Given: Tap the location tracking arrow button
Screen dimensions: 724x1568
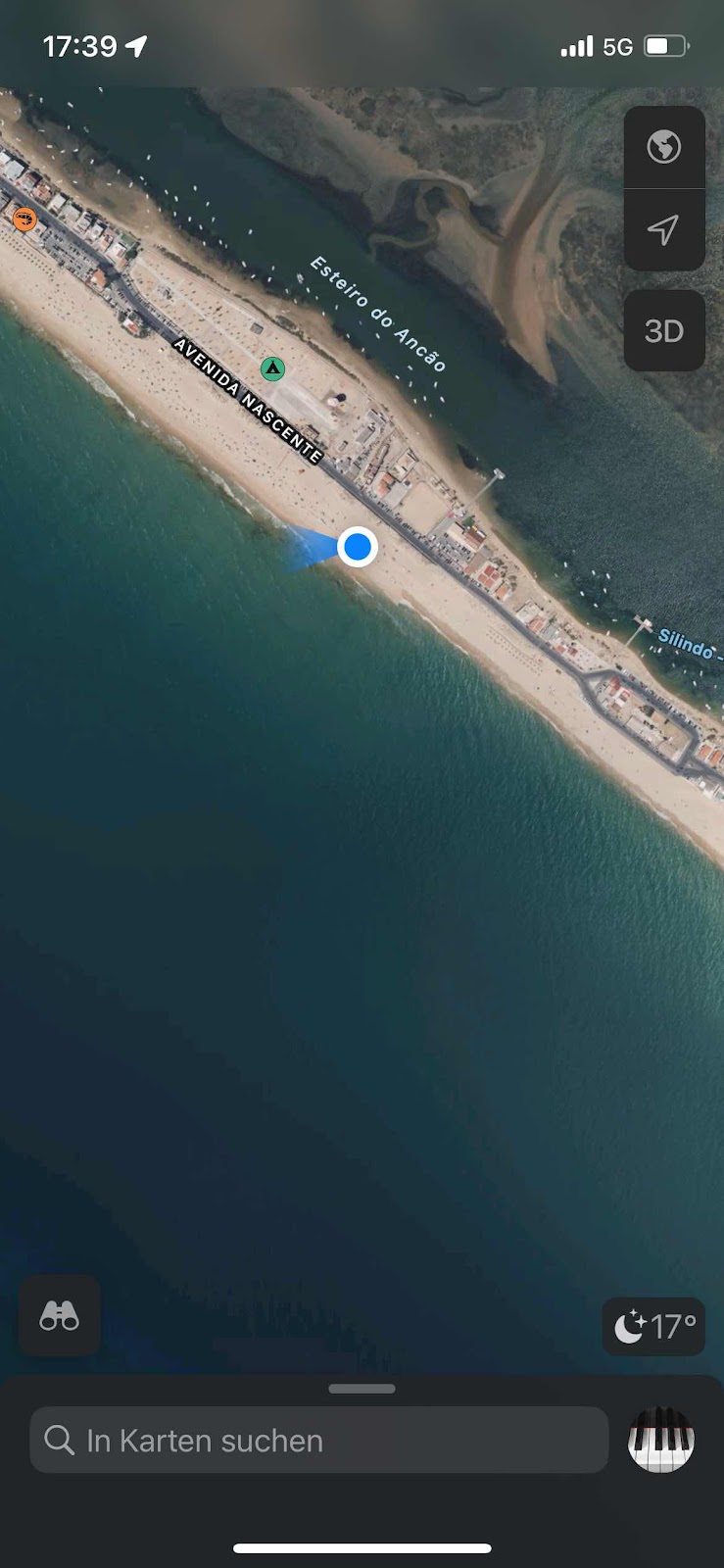Looking at the screenshot, I should tap(664, 229).
